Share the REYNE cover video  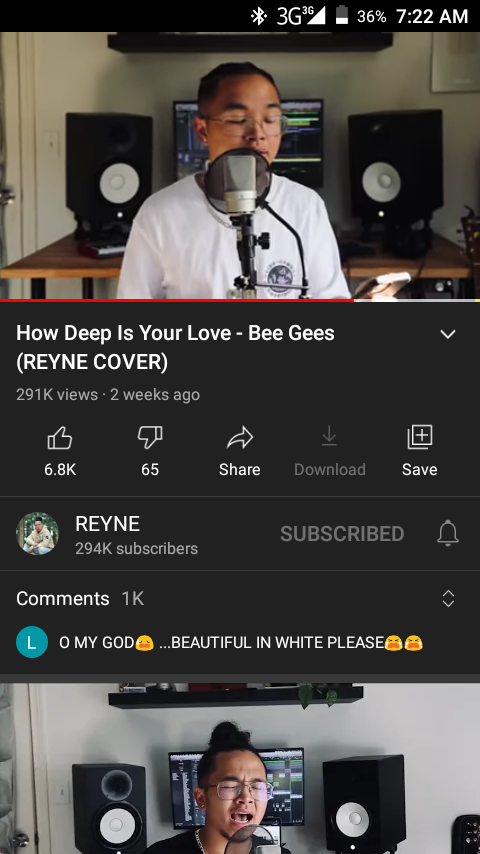point(240,452)
